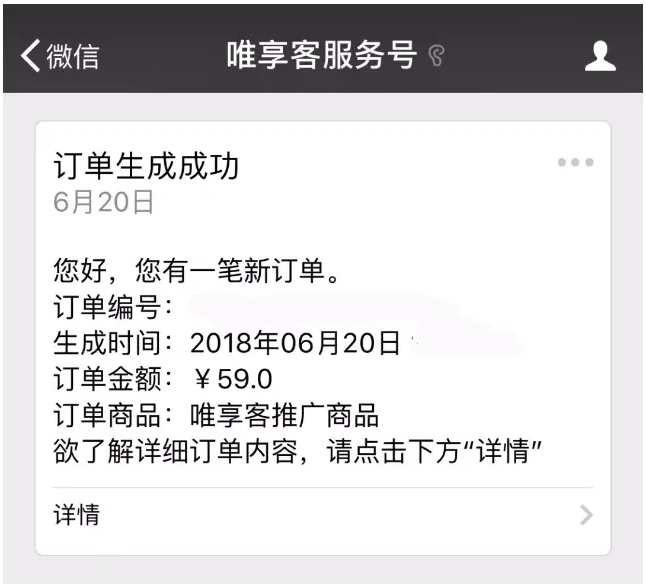Open the three-dot menu on the order card
The width and height of the screenshot is (646, 586).
[575, 162]
